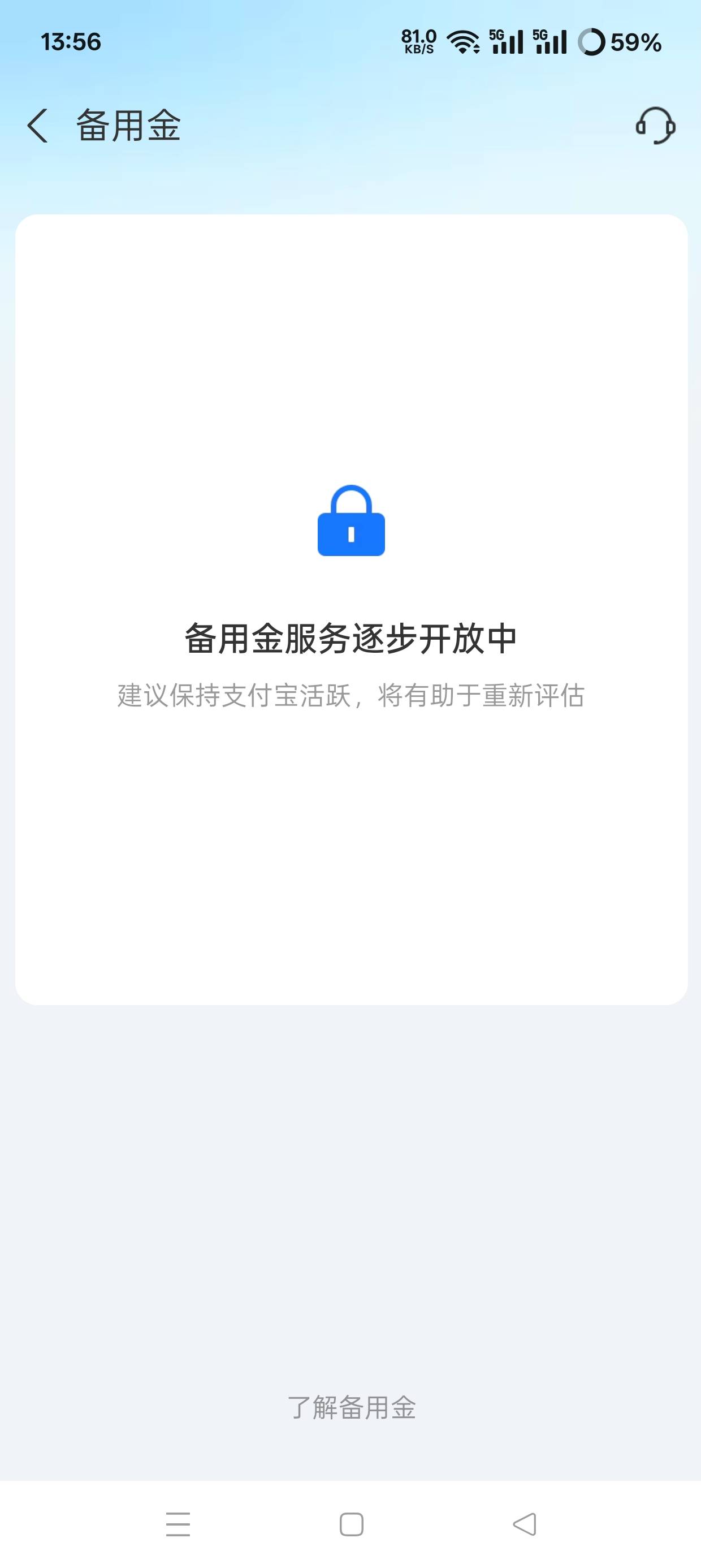Tap the system home button

coord(351,1524)
